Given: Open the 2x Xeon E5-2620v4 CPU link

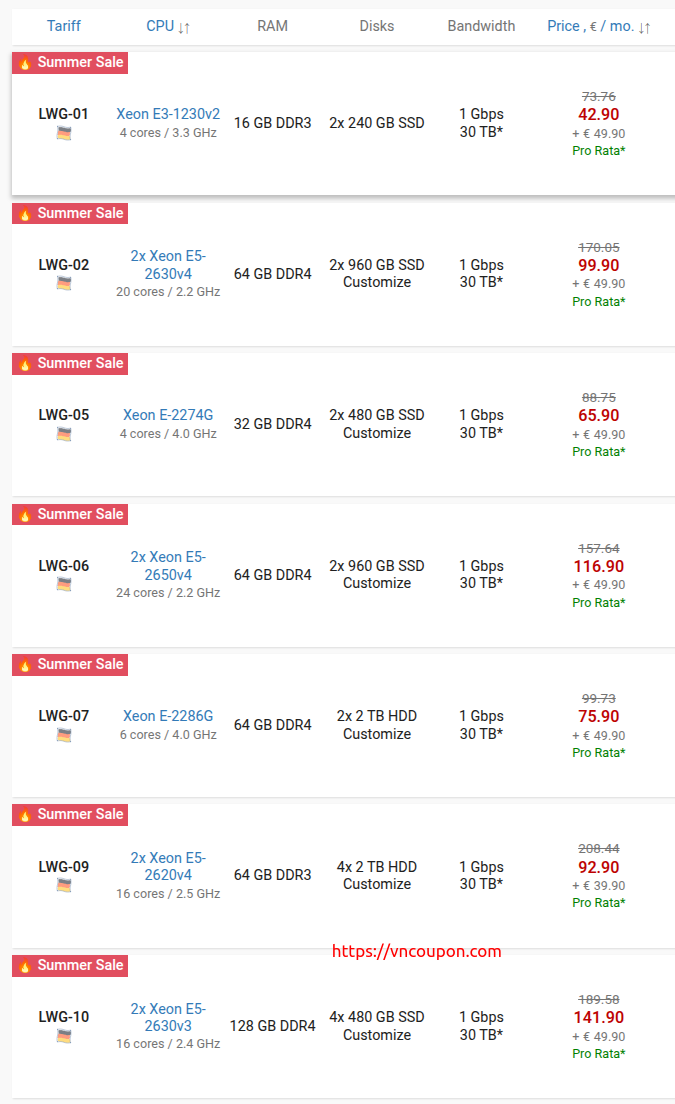Looking at the screenshot, I should point(168,866).
